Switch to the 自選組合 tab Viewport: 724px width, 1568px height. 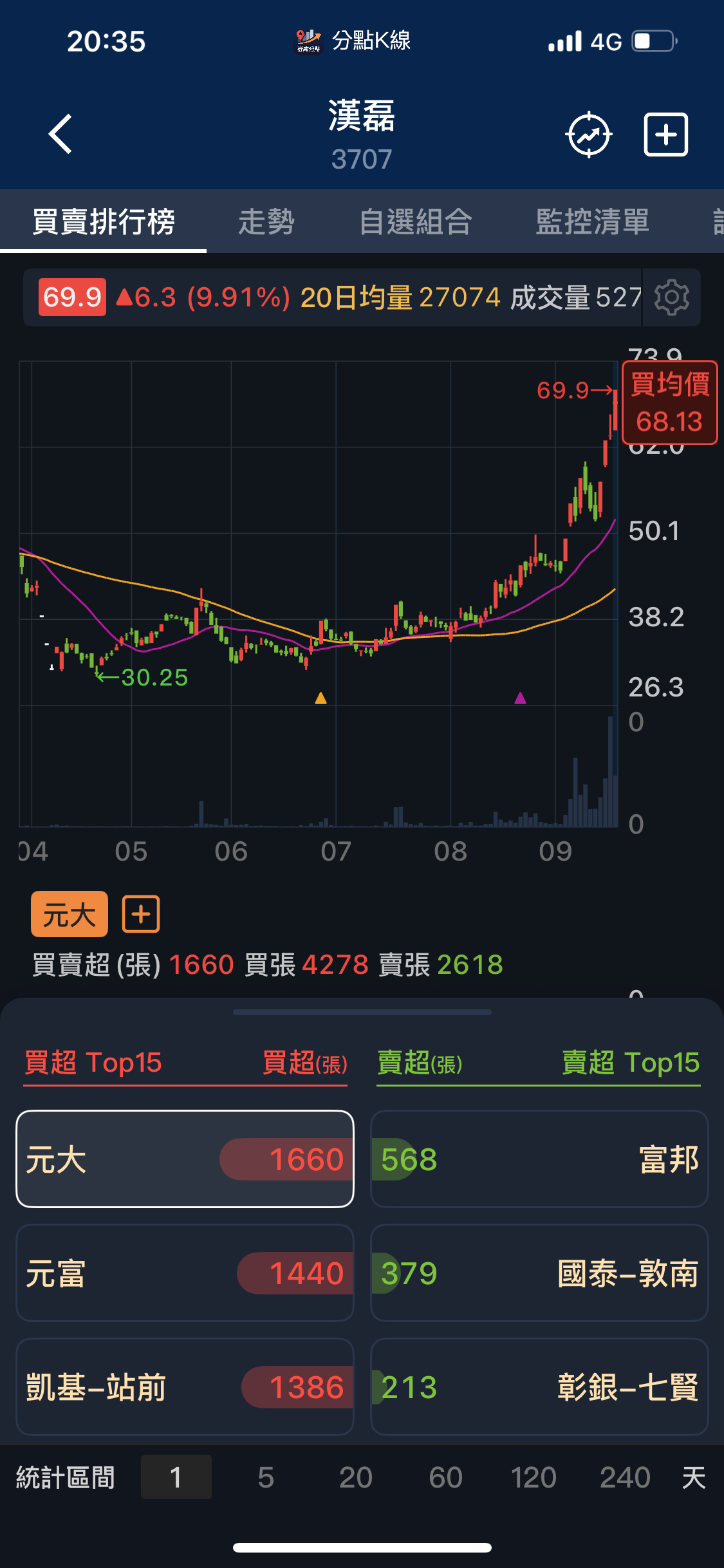416,222
